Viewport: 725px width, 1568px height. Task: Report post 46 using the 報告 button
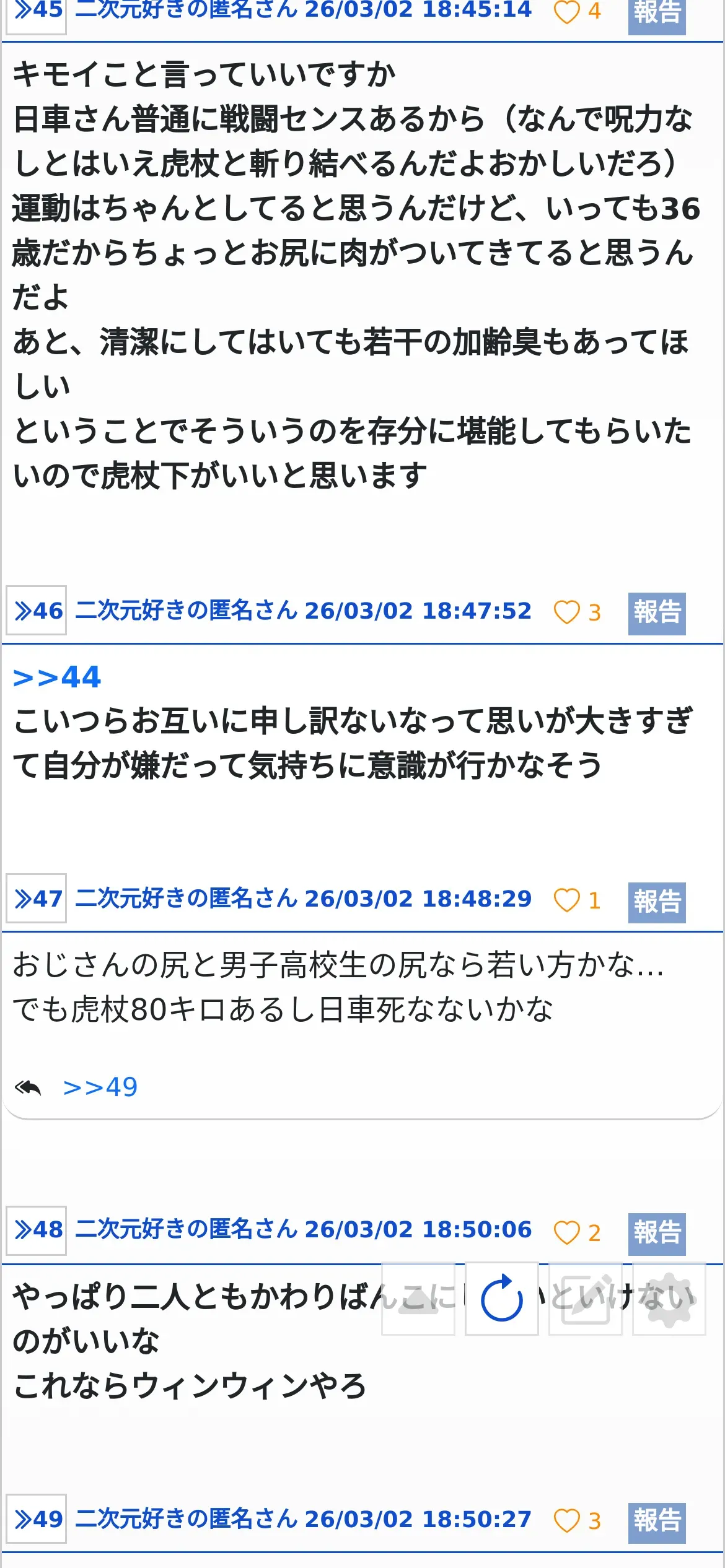pyautogui.click(x=657, y=612)
